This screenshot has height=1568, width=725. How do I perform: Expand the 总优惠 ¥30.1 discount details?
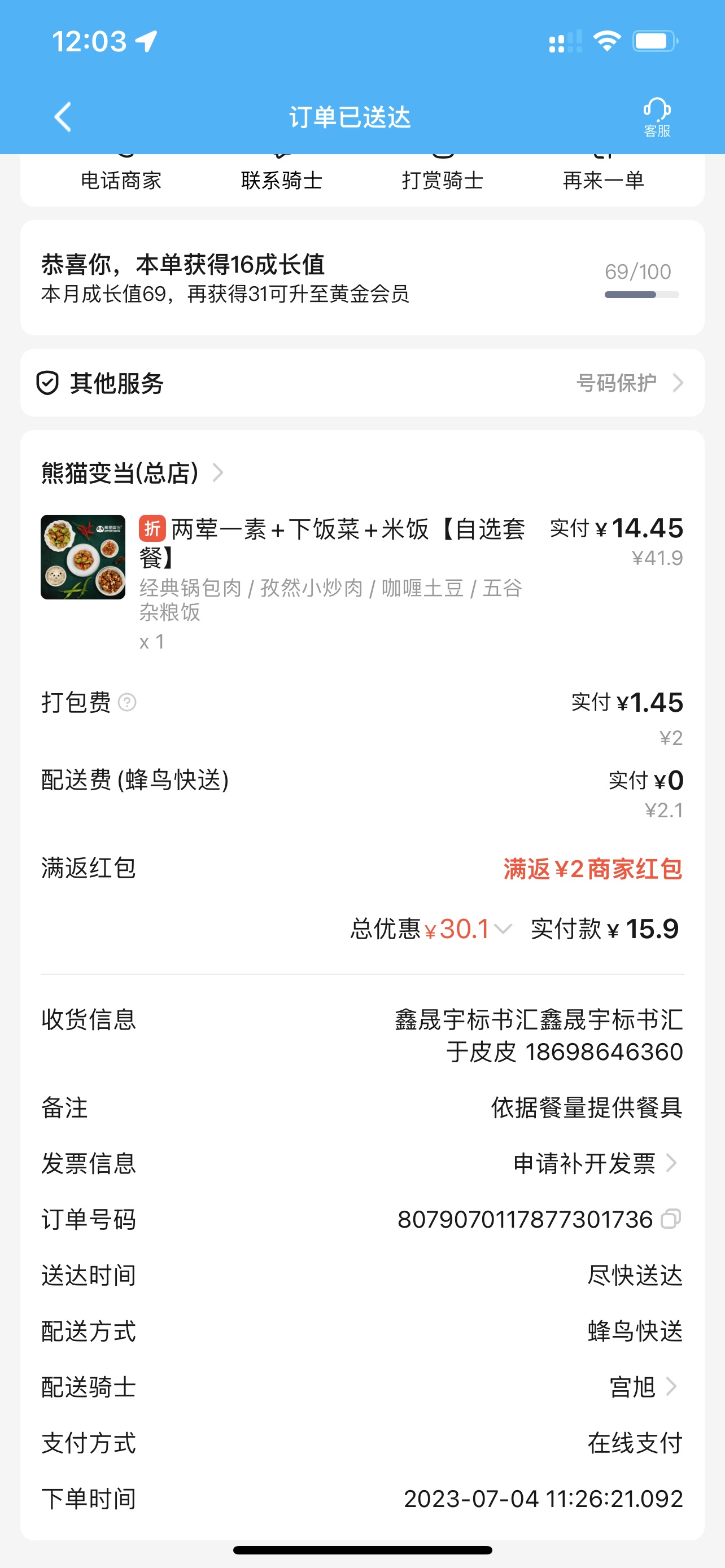click(502, 929)
